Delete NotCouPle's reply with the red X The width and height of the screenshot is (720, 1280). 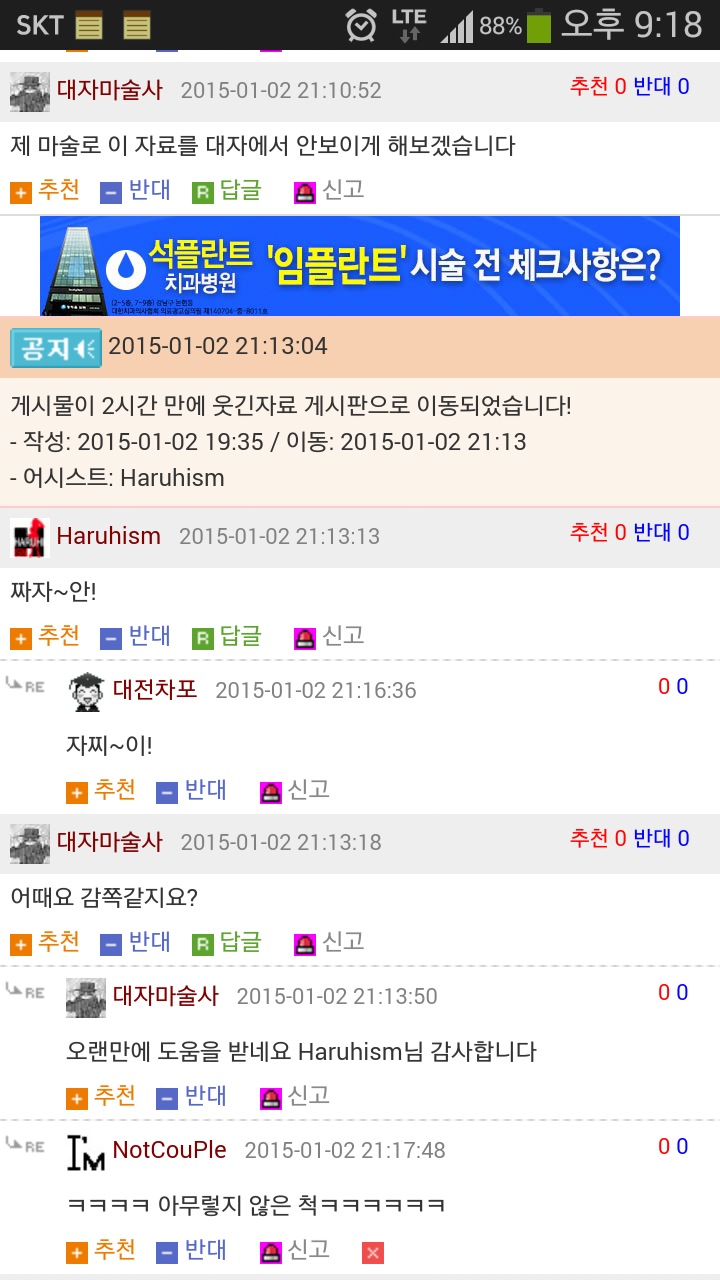(x=373, y=1252)
